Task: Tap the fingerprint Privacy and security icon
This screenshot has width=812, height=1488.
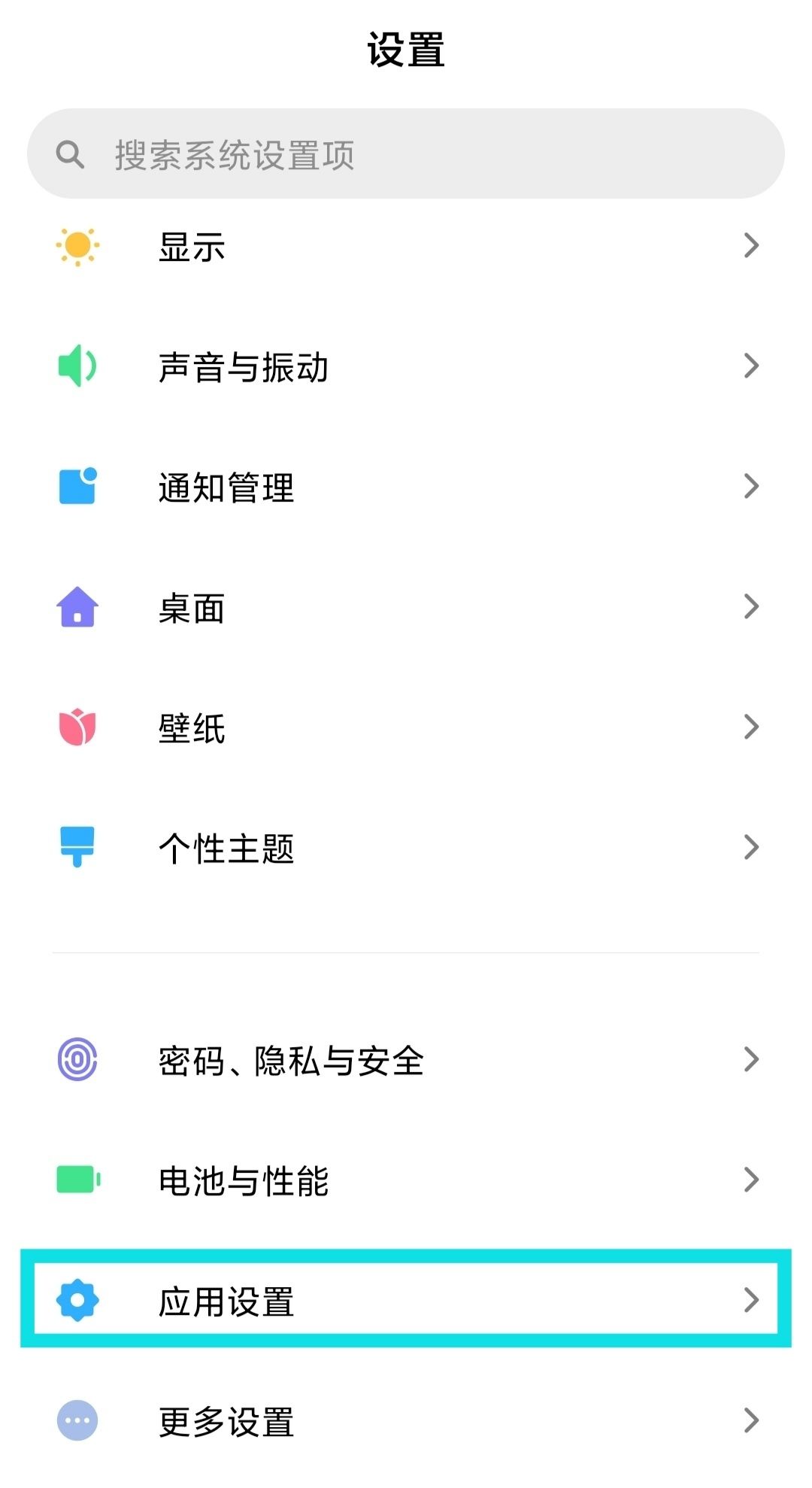Action: click(x=77, y=1060)
